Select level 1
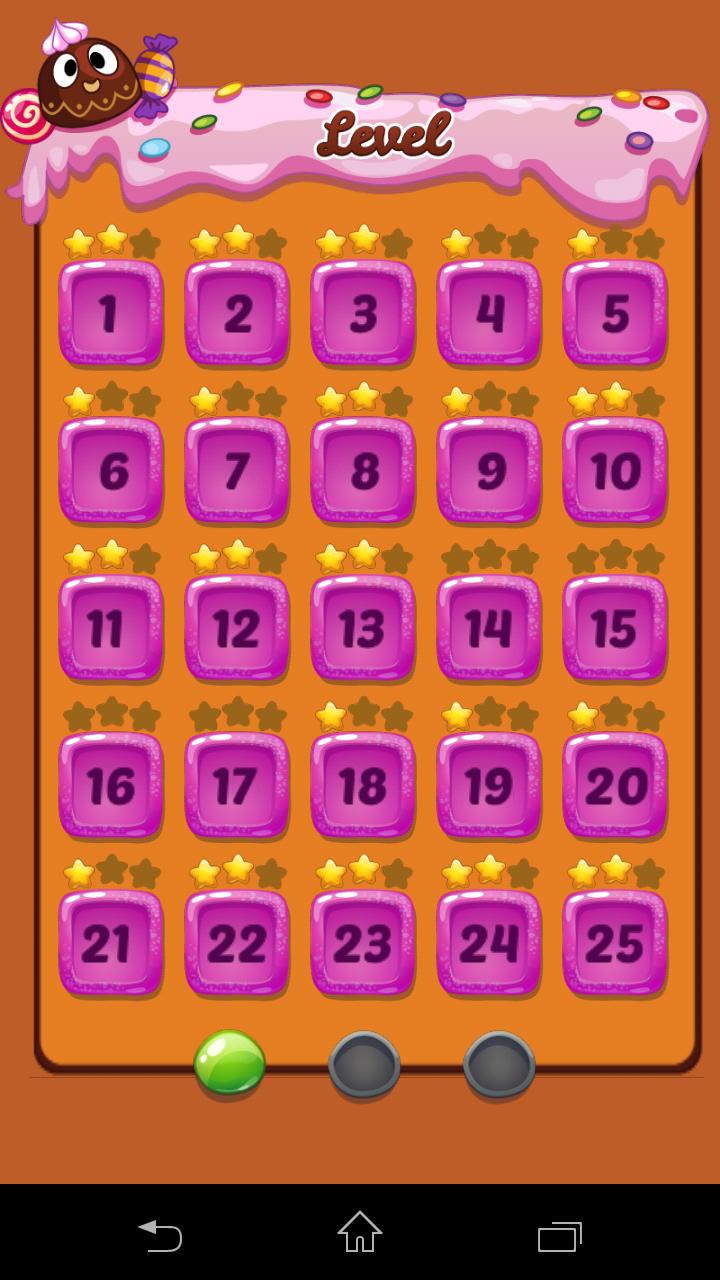This screenshot has height=1280, width=720. pyautogui.click(x=110, y=312)
